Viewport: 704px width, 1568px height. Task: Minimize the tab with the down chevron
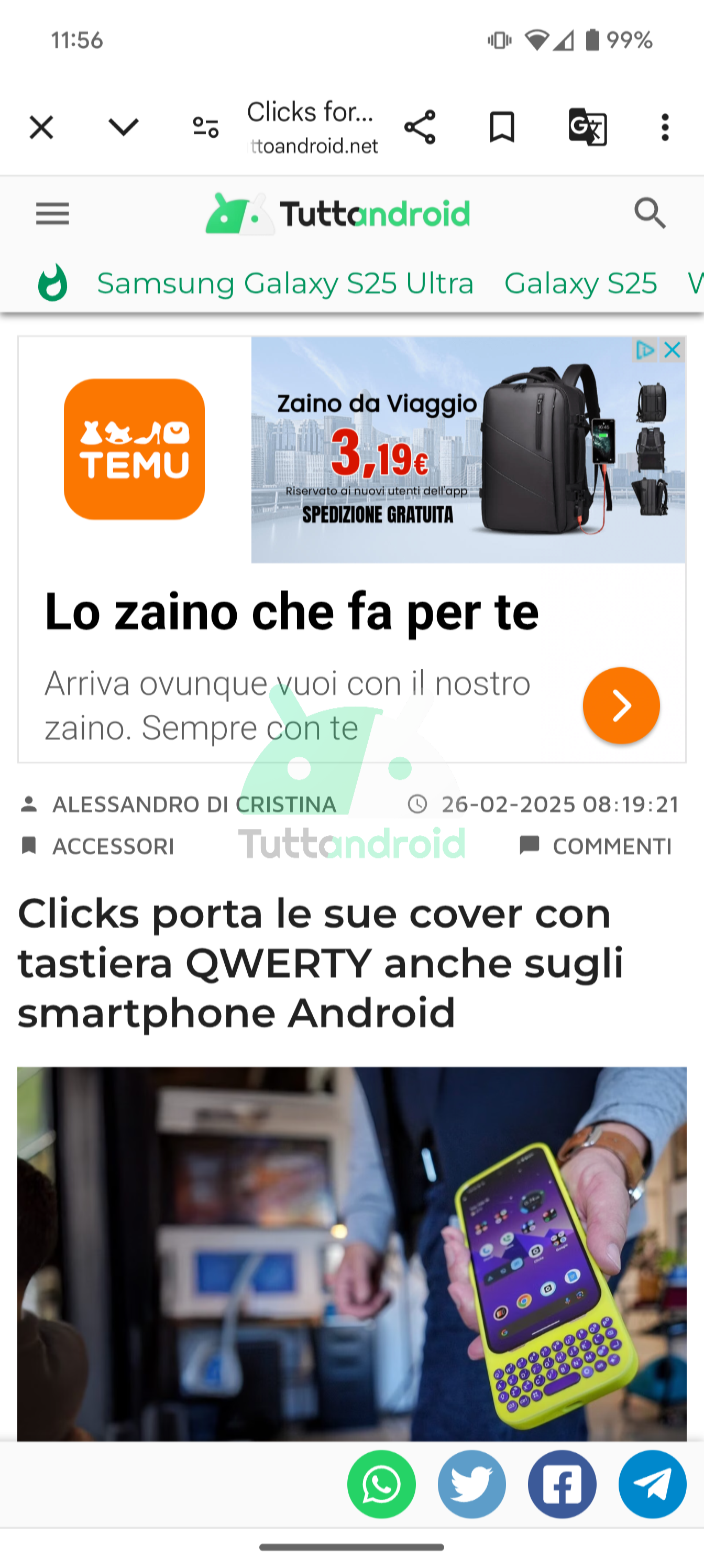click(x=124, y=128)
